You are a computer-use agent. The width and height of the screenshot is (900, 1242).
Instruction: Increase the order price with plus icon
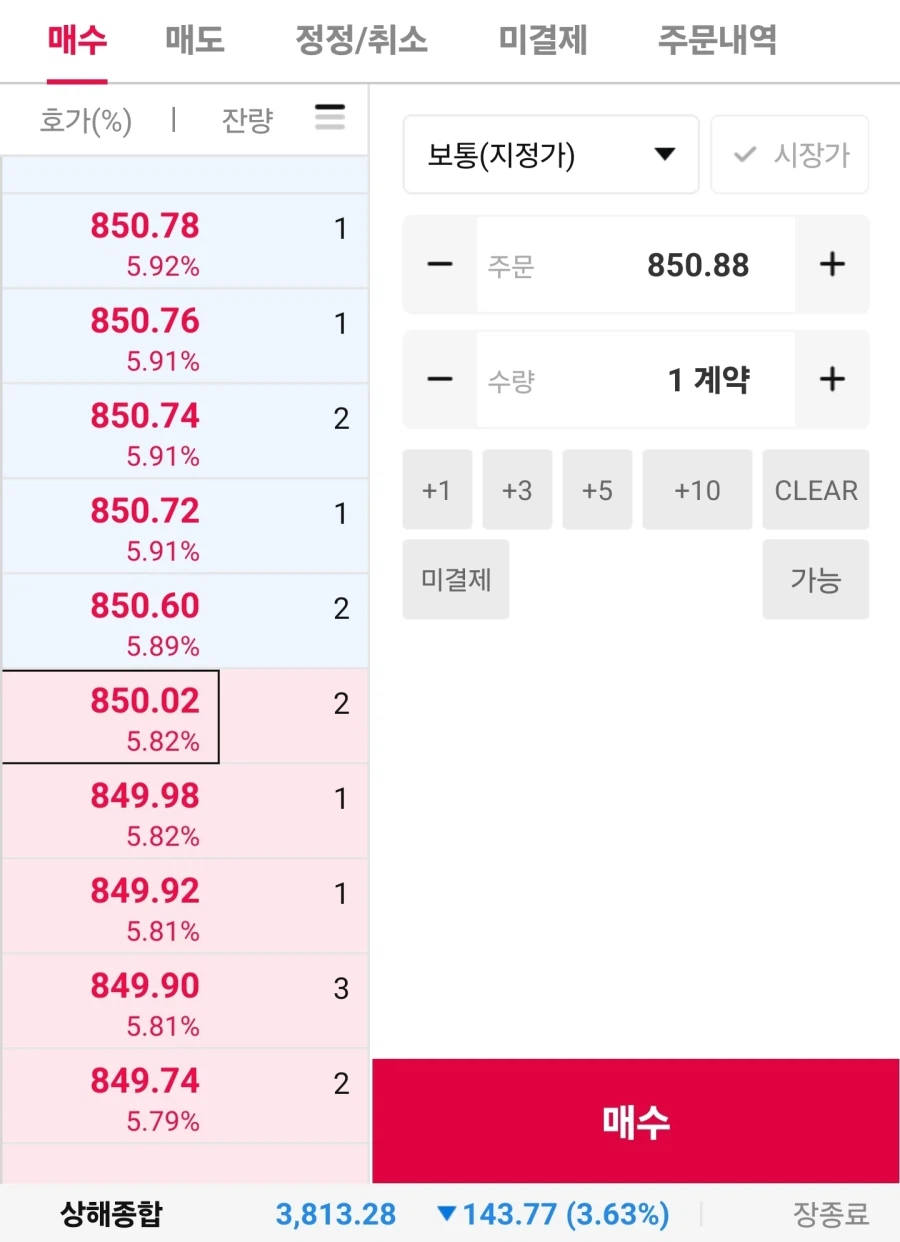pos(833,264)
